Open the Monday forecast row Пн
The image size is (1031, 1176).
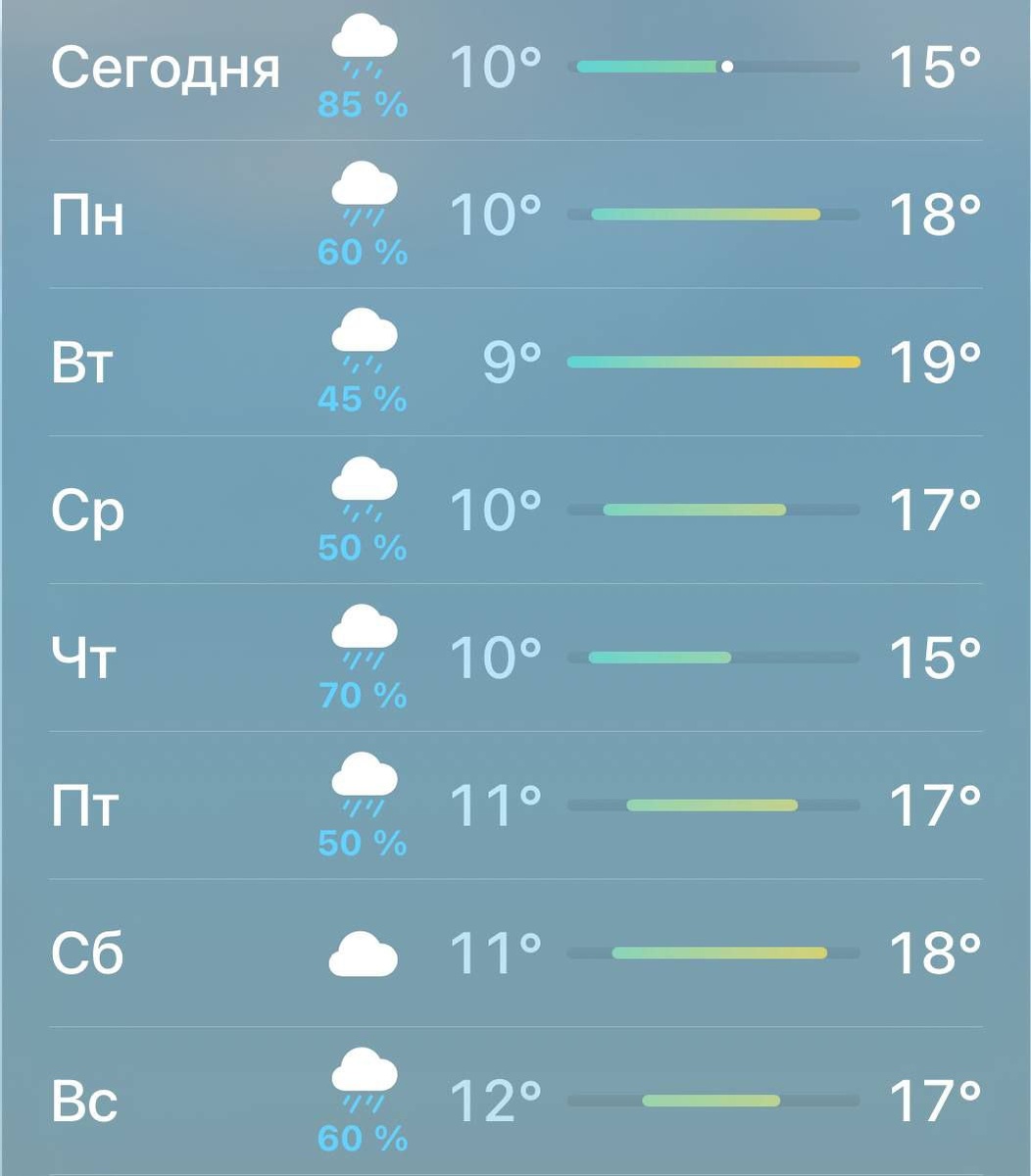(515, 215)
